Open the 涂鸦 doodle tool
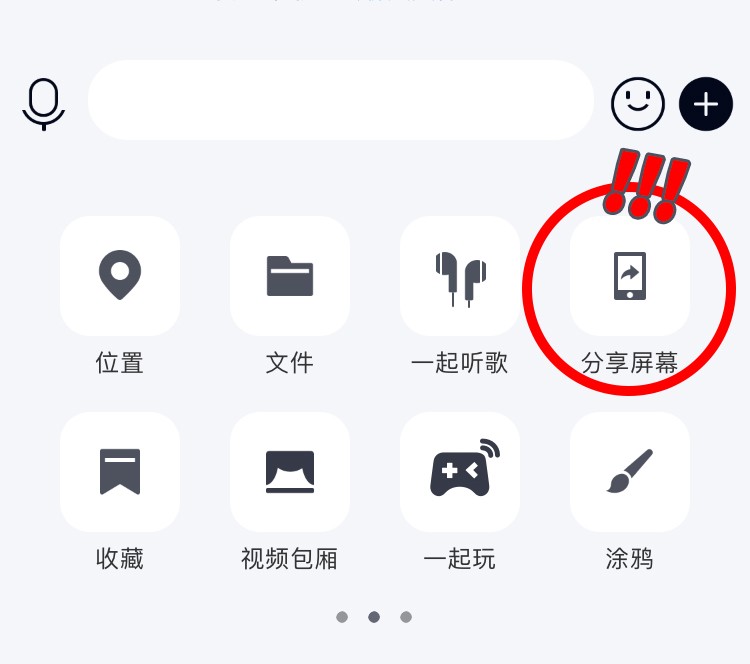 pyautogui.click(x=630, y=472)
